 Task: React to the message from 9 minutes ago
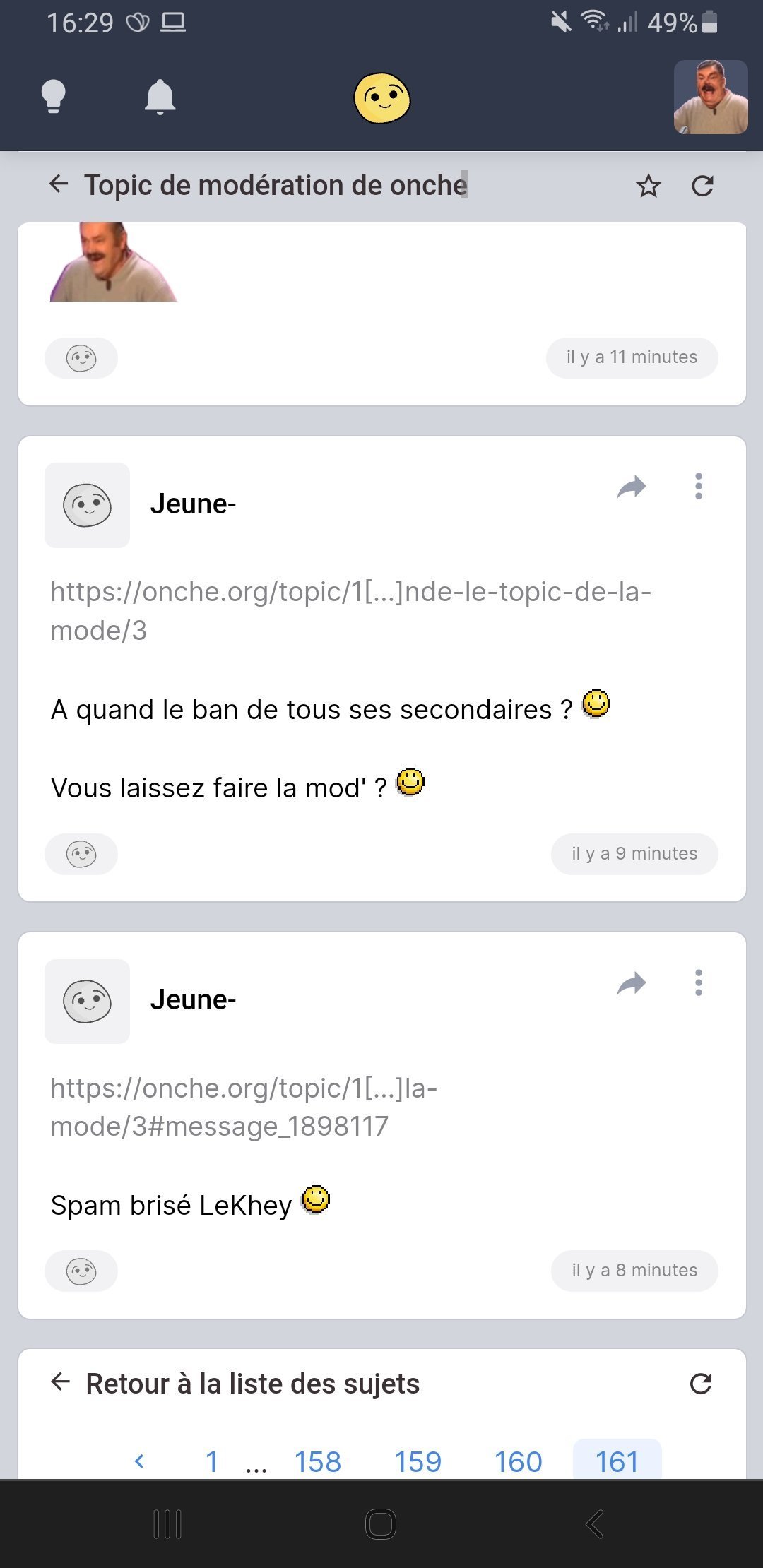coord(81,854)
